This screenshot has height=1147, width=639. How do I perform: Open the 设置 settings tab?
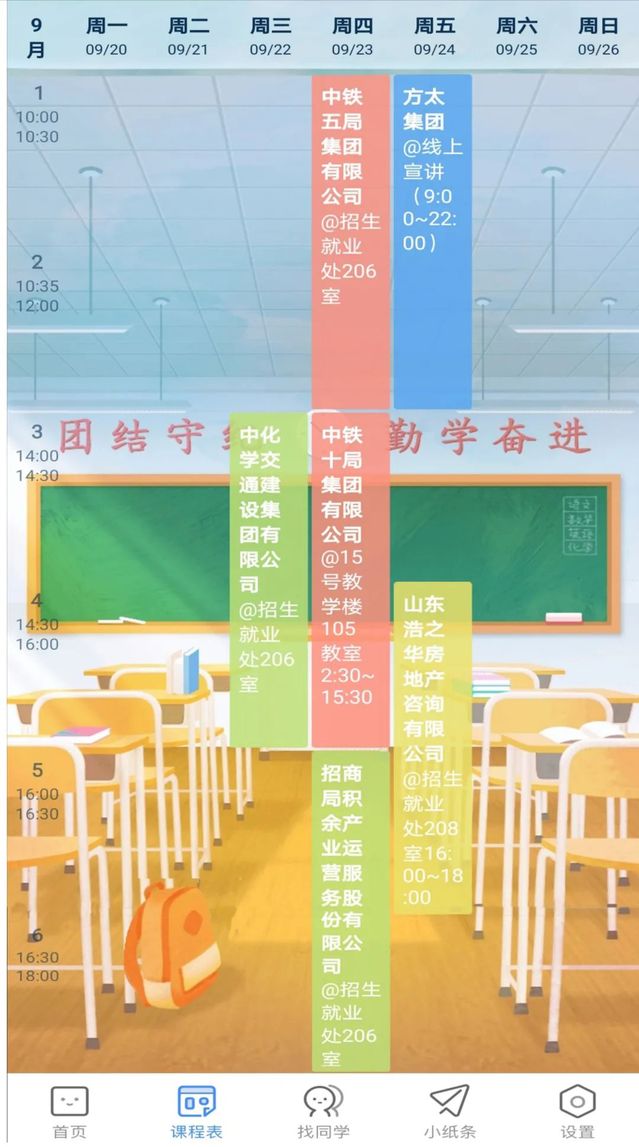[x=577, y=1111]
